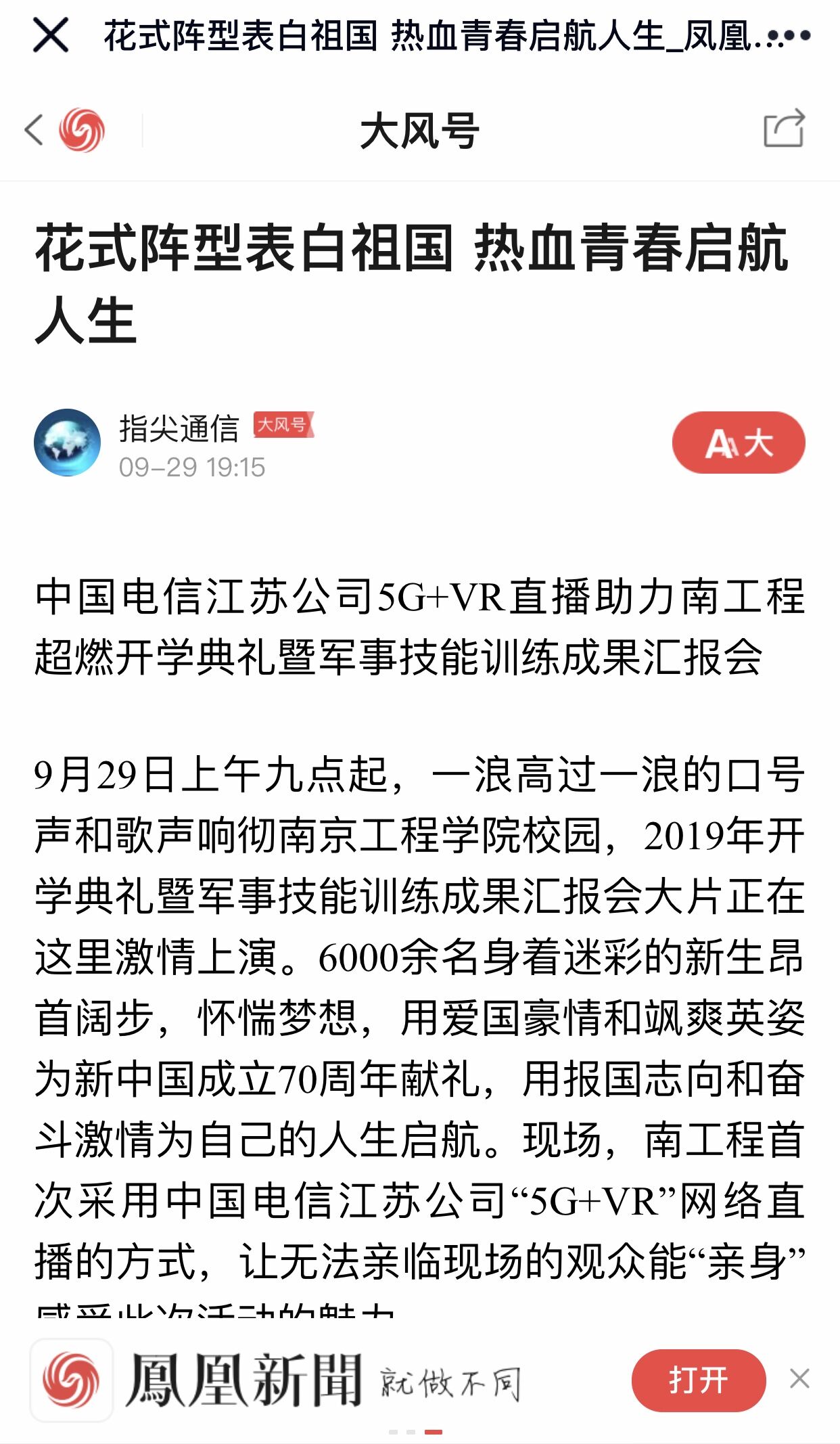Tap 打开 to open in 凤凰新闻 app
This screenshot has width=840, height=1444.
click(698, 1380)
